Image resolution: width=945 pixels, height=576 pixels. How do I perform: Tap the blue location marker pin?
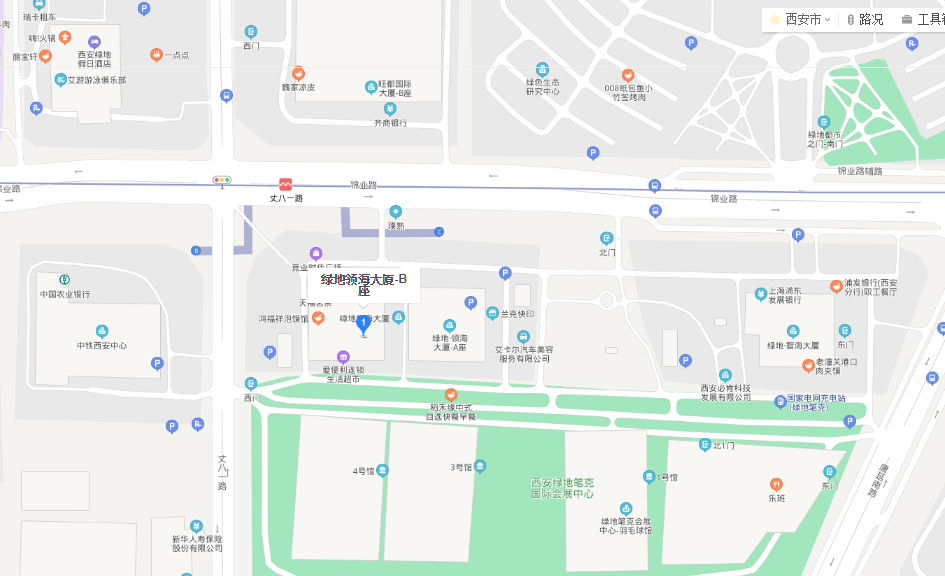point(364,323)
